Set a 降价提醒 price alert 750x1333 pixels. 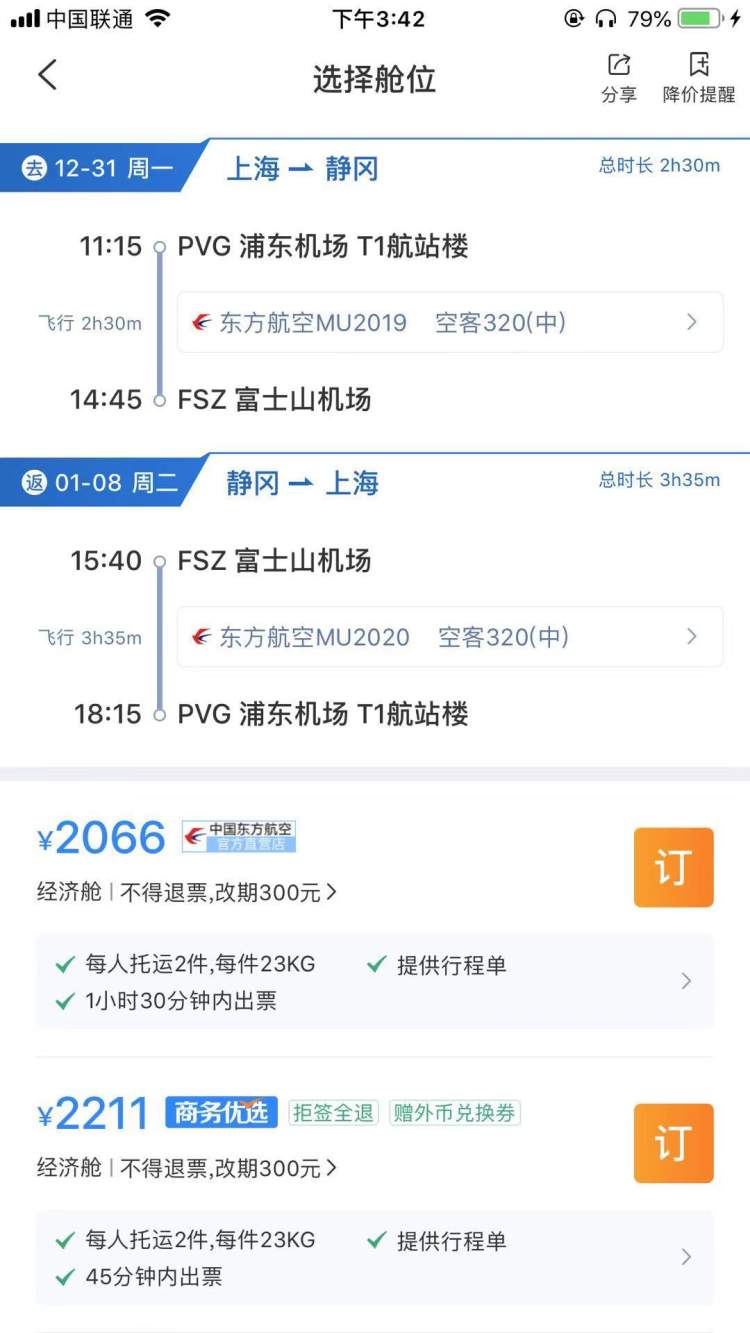click(x=699, y=78)
